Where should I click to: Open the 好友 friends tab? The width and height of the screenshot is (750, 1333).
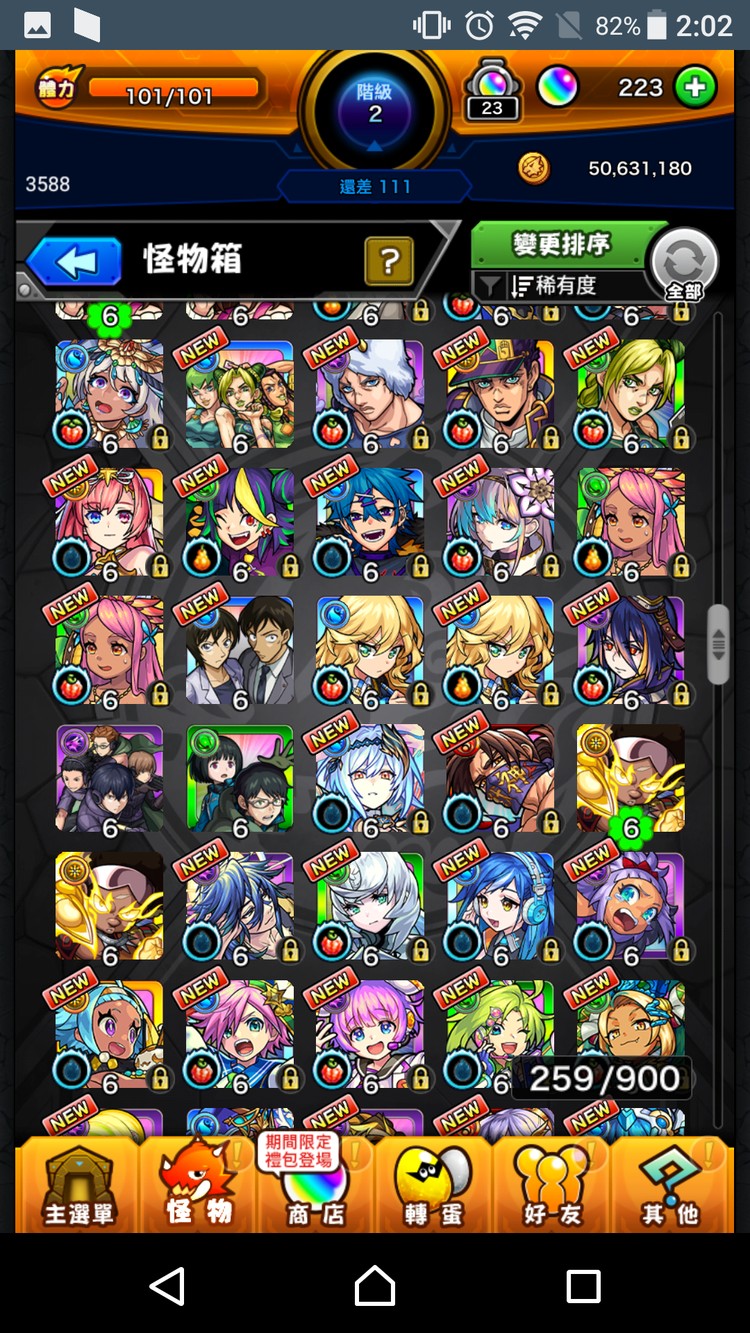click(x=552, y=1185)
